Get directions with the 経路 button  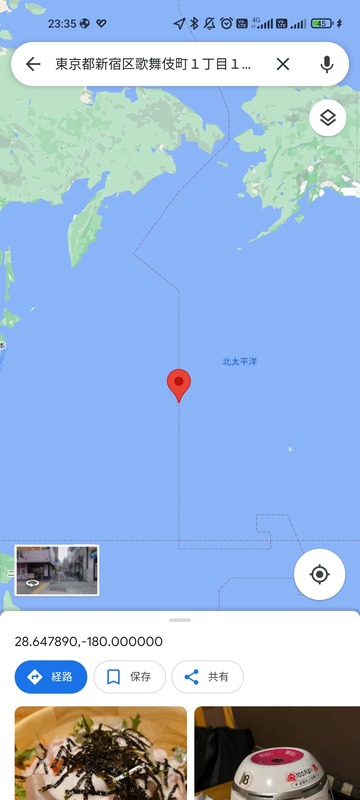tap(51, 677)
